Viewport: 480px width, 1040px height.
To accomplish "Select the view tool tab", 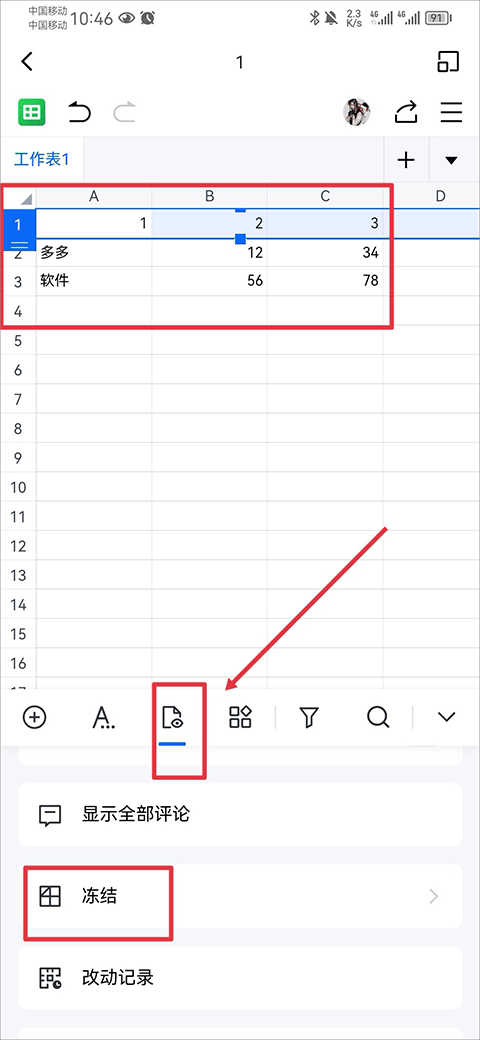I will (172, 718).
